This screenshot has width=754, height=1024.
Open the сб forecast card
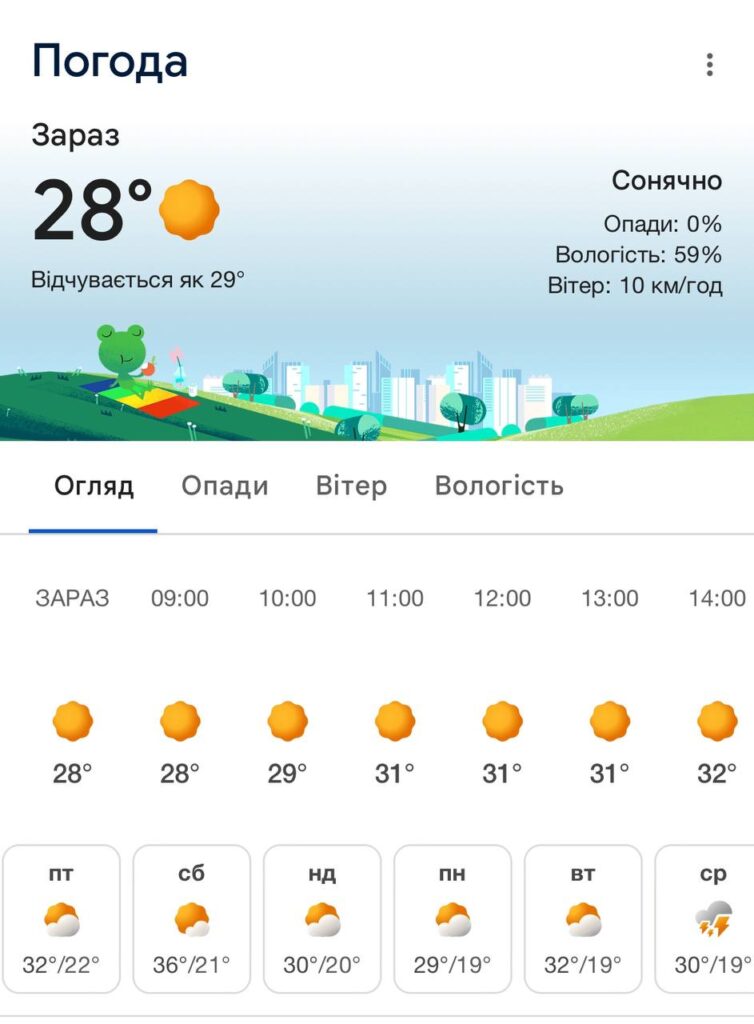tap(191, 919)
